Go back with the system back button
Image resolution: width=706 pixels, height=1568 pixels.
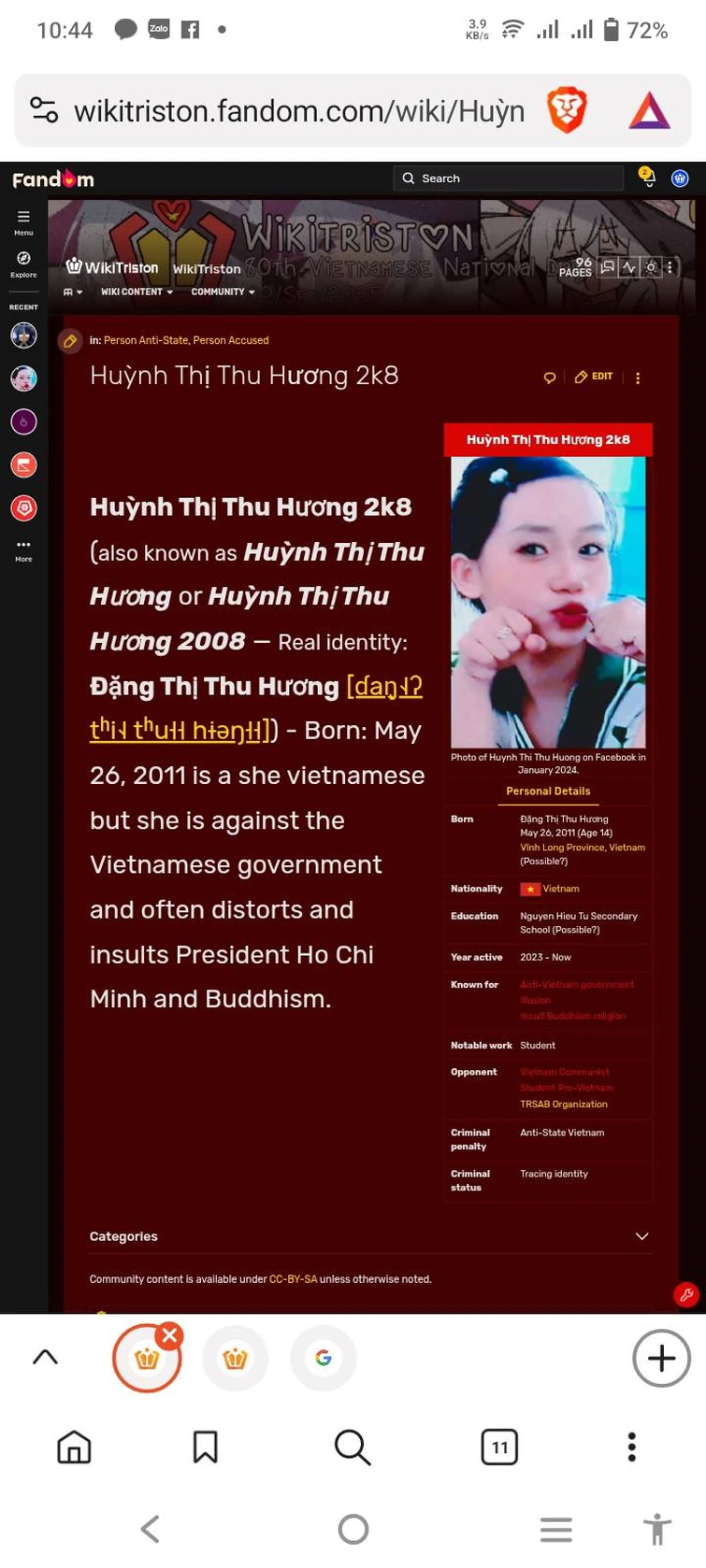click(x=150, y=1529)
